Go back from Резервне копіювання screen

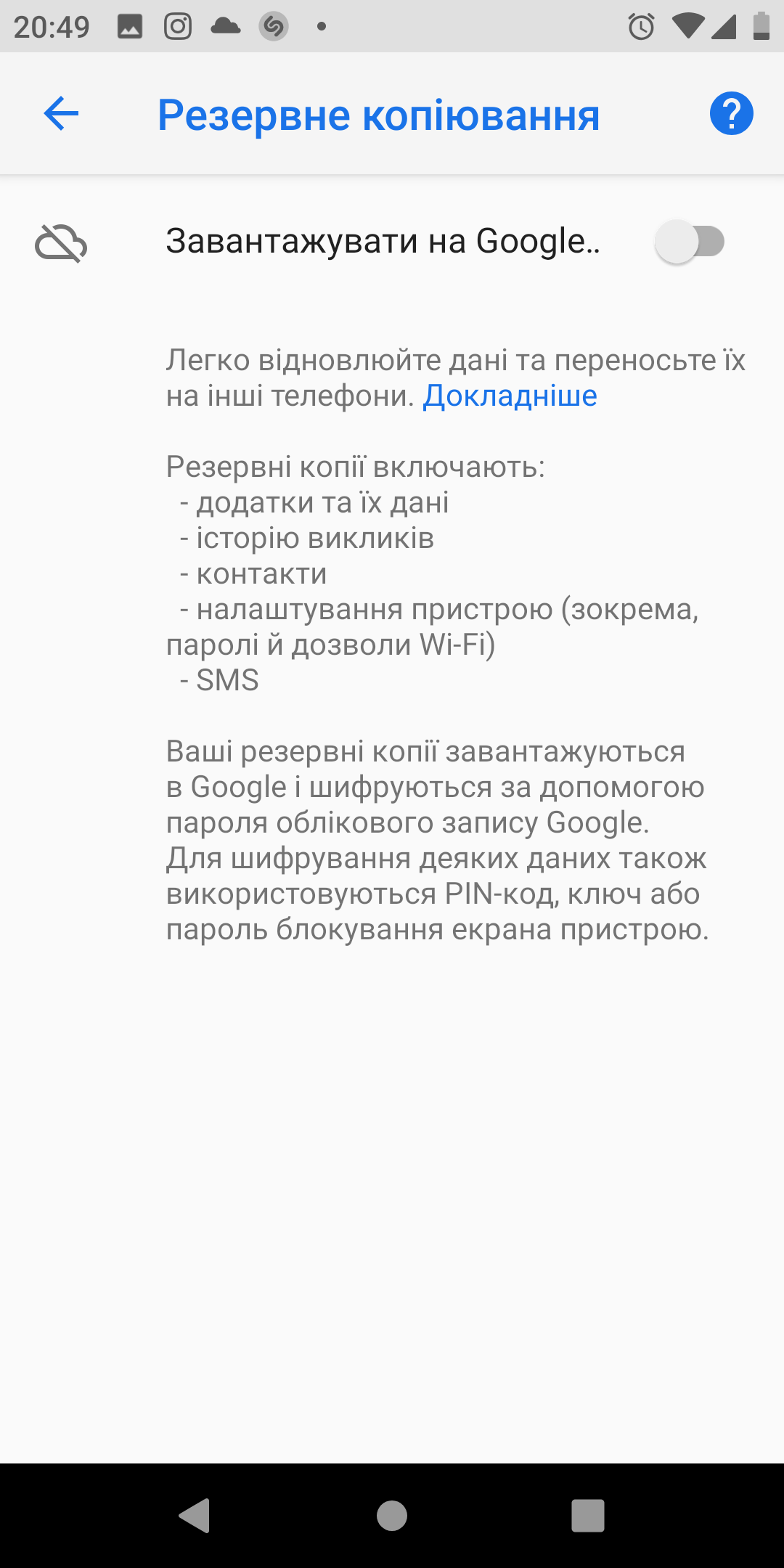pyautogui.click(x=61, y=114)
